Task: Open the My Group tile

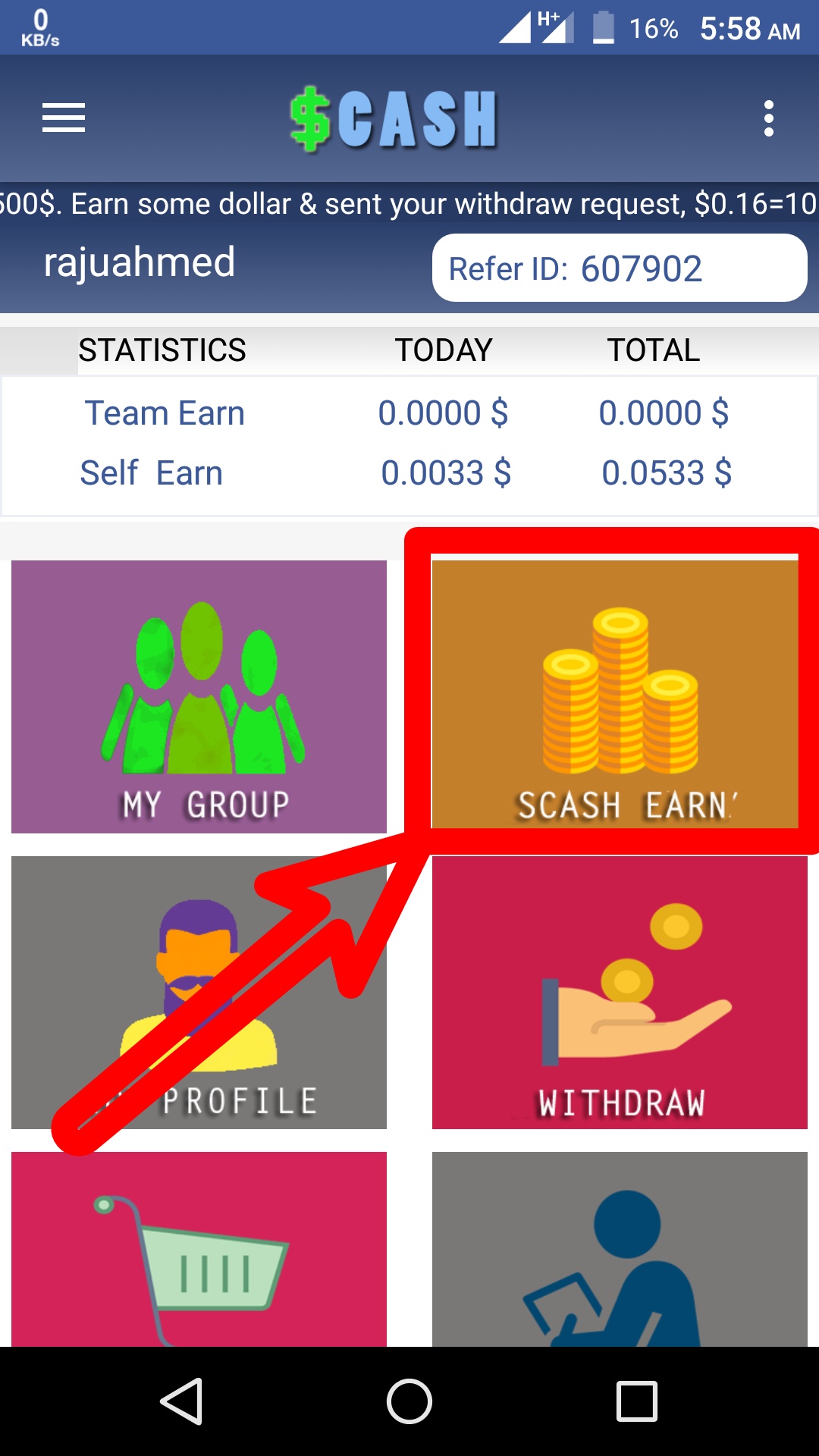Action: [199, 696]
